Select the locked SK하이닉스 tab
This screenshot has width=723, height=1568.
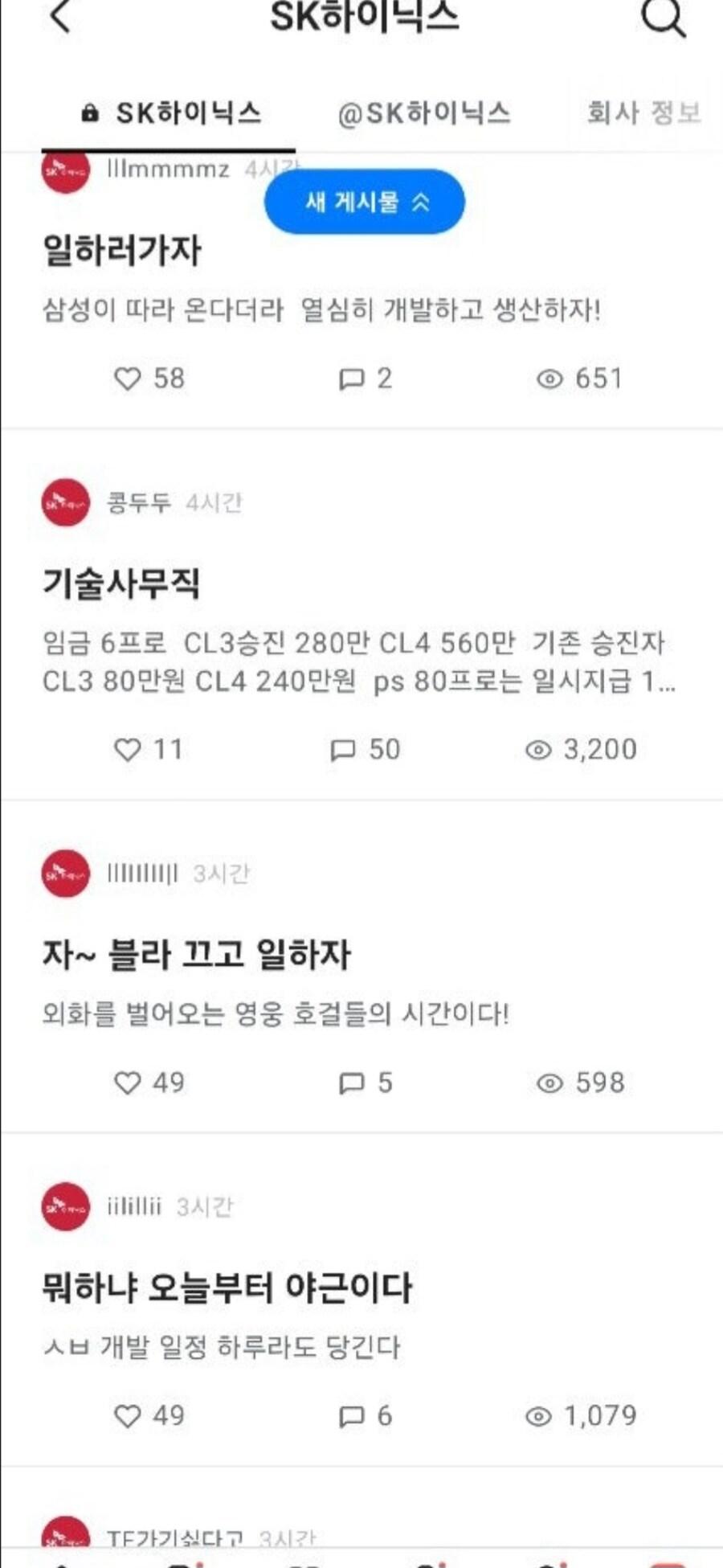[x=171, y=113]
